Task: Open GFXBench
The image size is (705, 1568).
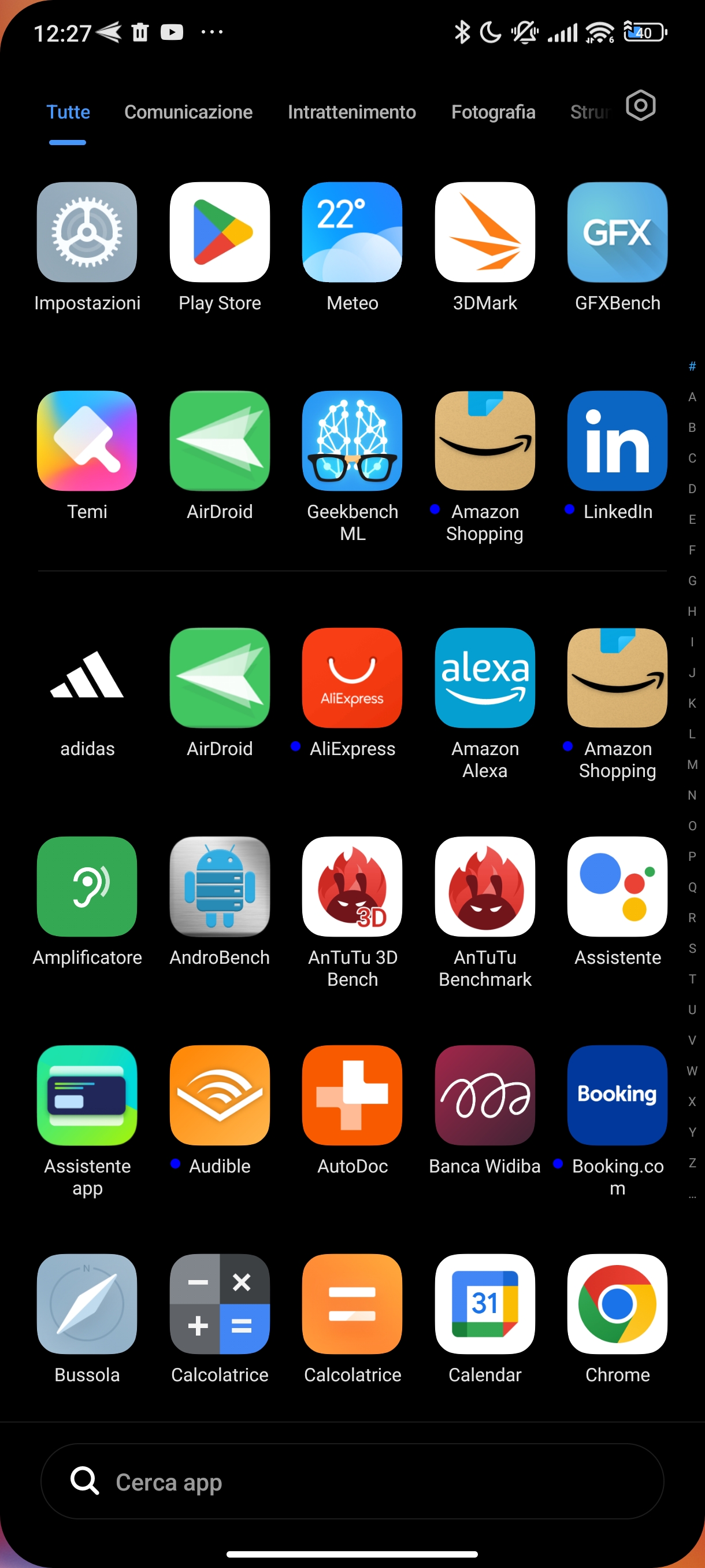Action: (x=617, y=232)
